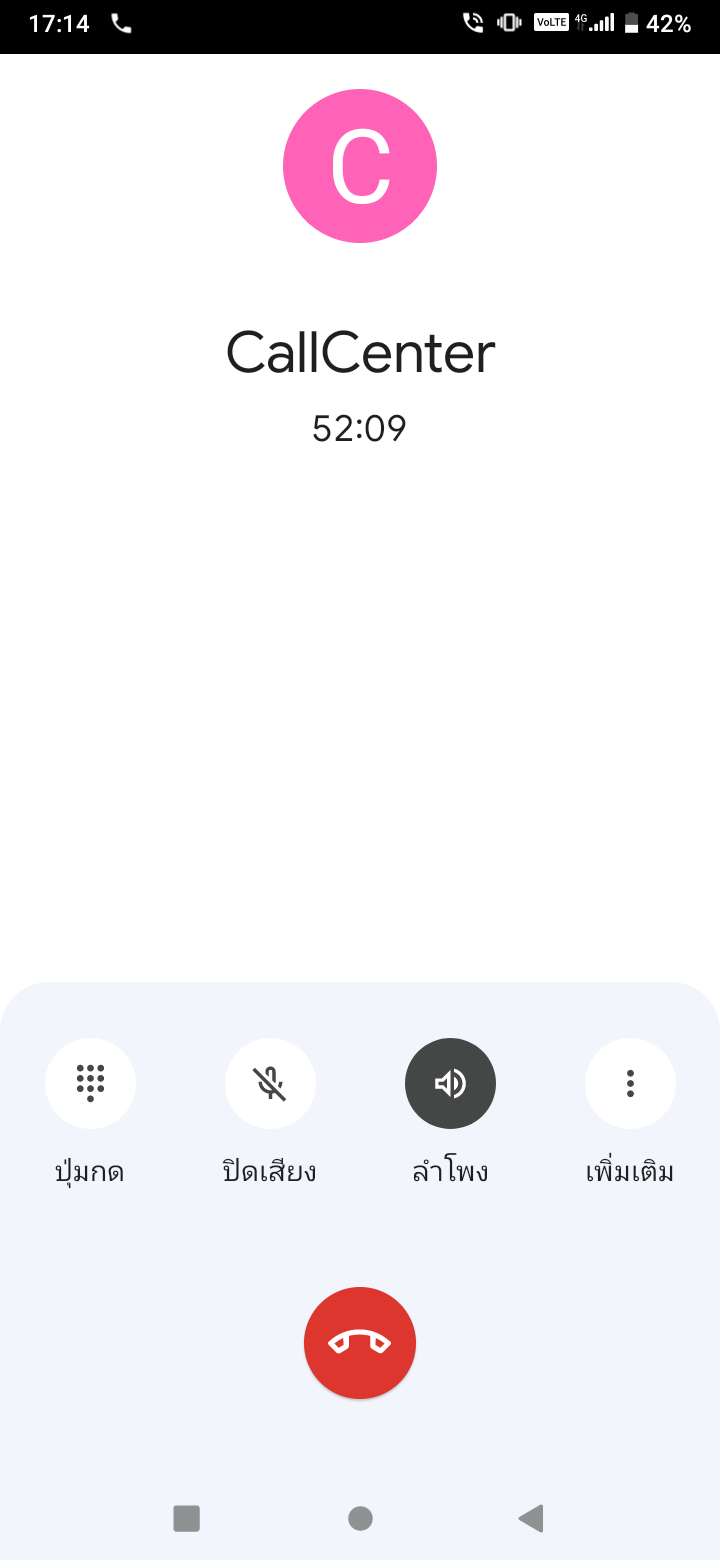
Task: Open recent apps from navigation bar
Action: click(187, 1518)
